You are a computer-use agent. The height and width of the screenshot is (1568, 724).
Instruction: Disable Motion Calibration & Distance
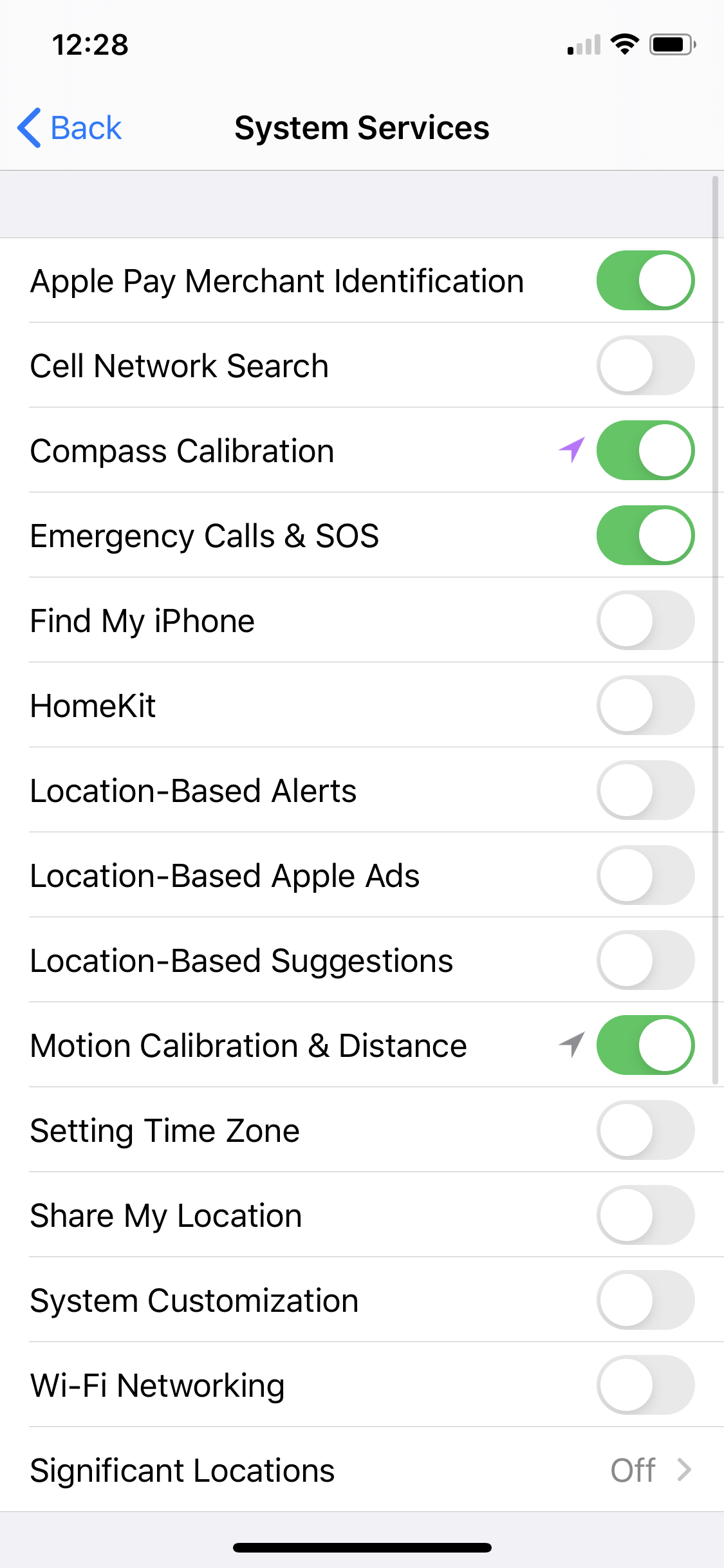[645, 1045]
